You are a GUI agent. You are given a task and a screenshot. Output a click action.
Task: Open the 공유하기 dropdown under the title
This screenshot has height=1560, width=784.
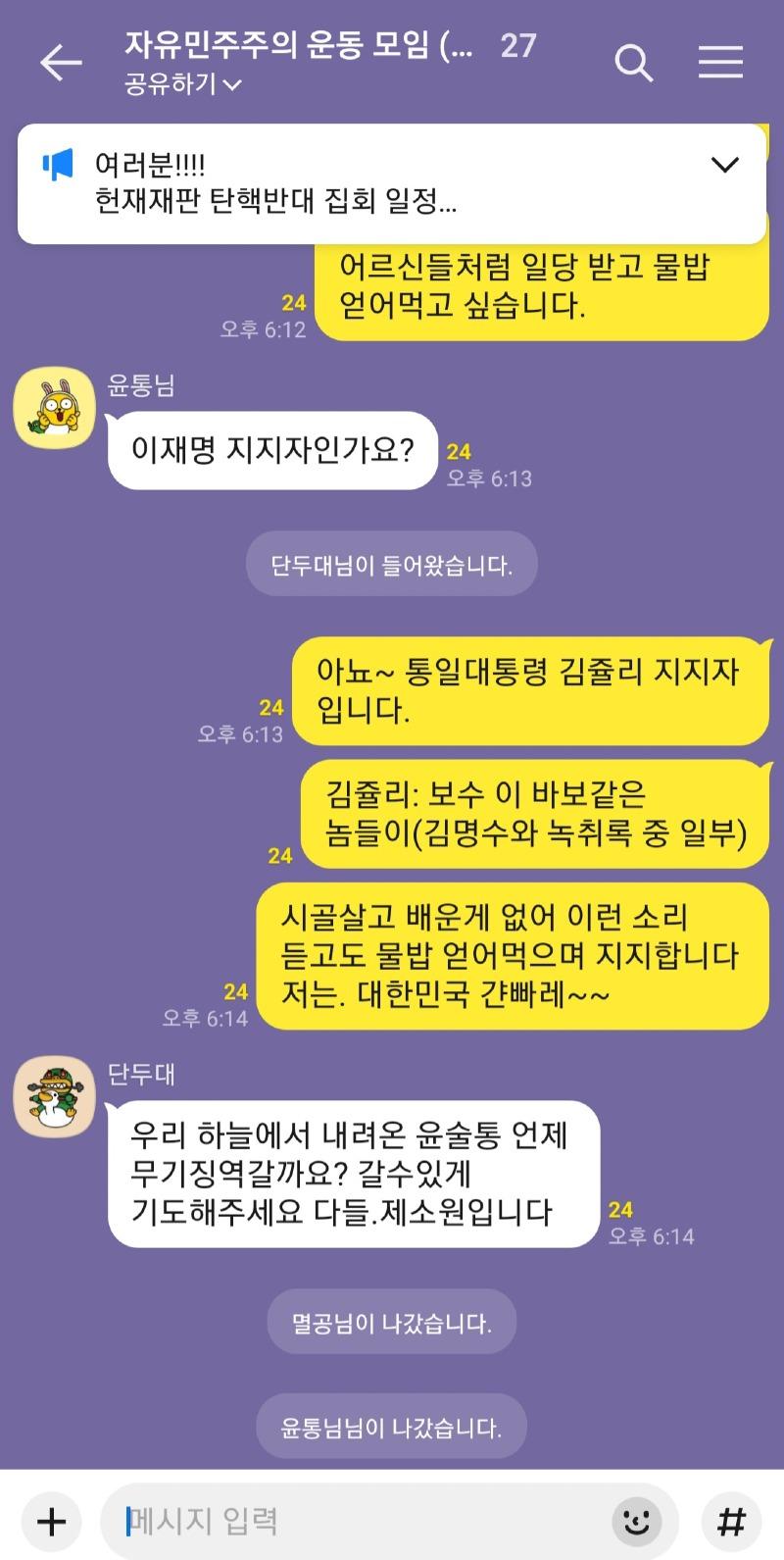pyautogui.click(x=183, y=85)
